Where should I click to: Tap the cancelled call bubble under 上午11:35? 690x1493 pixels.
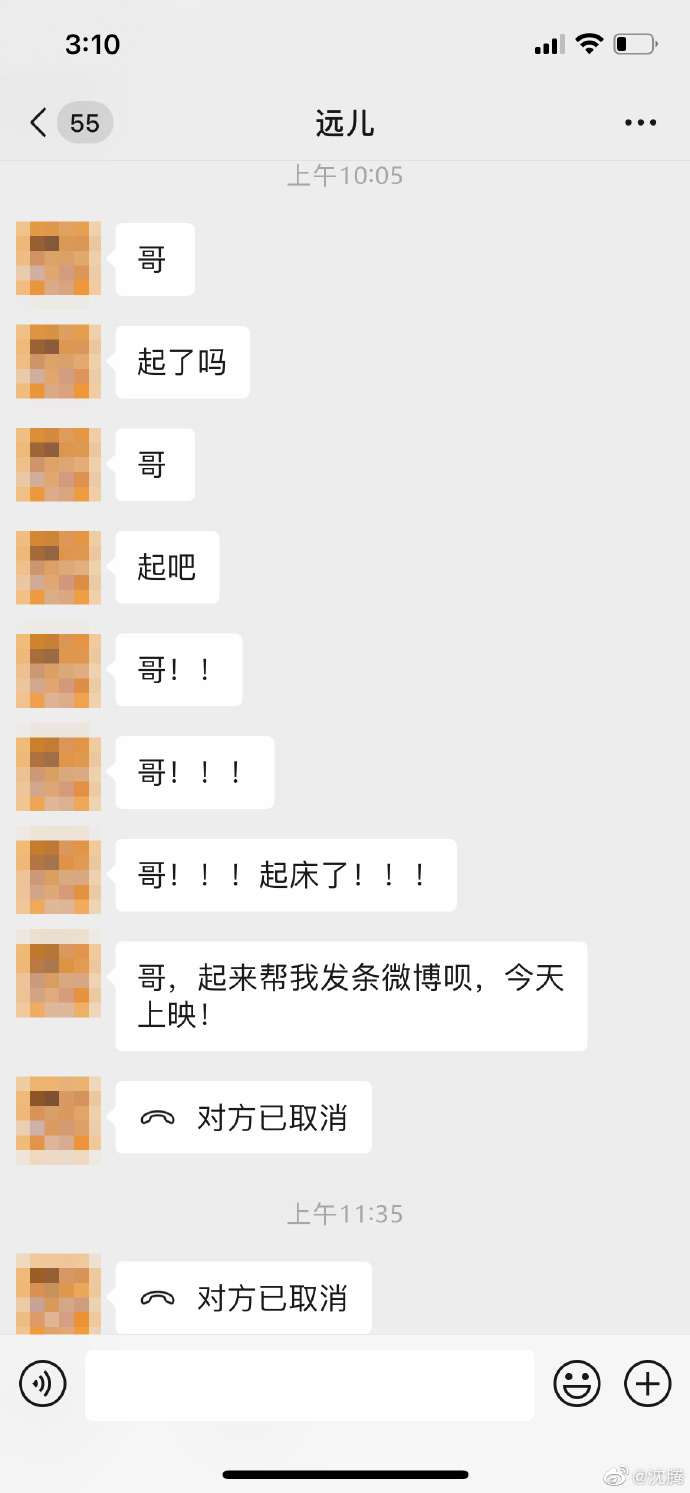click(243, 1298)
